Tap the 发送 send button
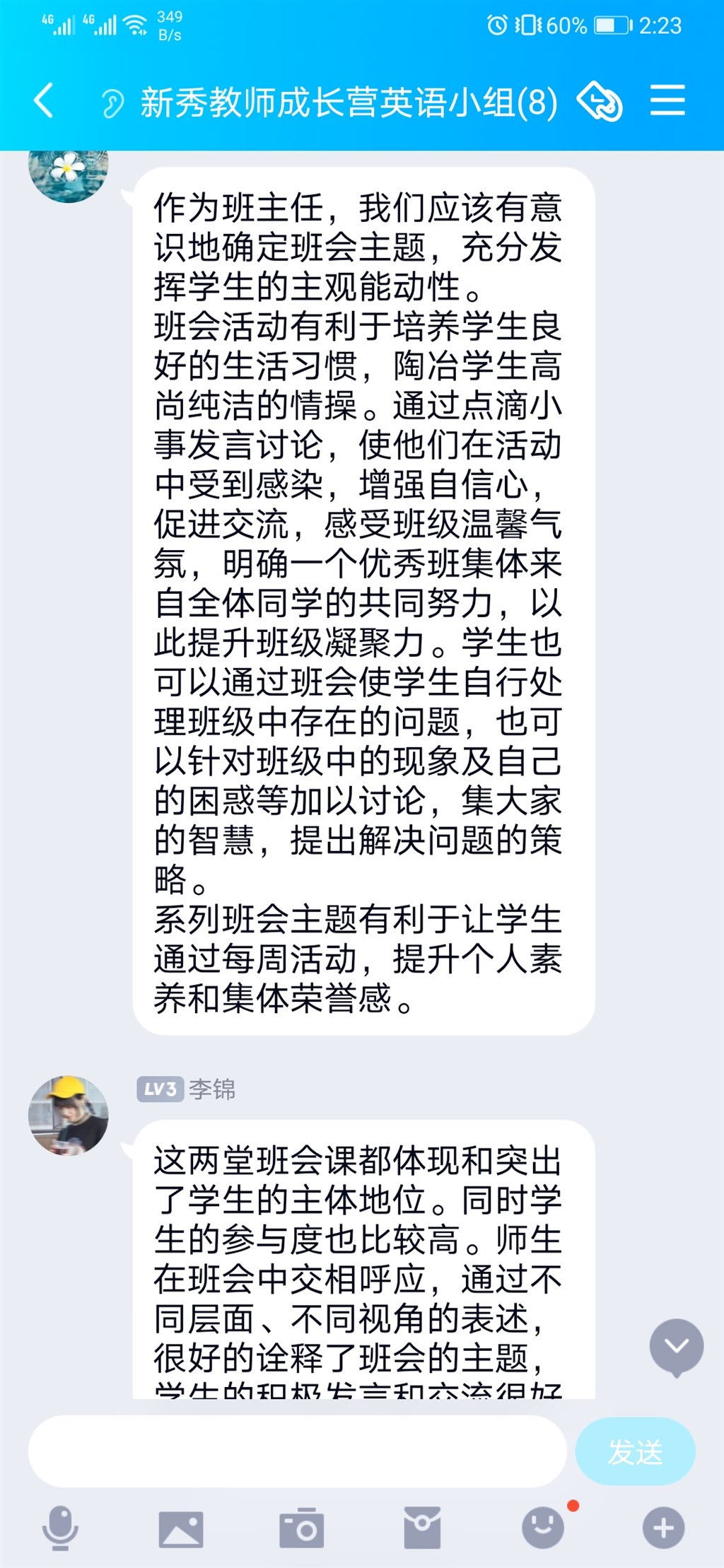This screenshot has height=1568, width=724. point(635,1451)
